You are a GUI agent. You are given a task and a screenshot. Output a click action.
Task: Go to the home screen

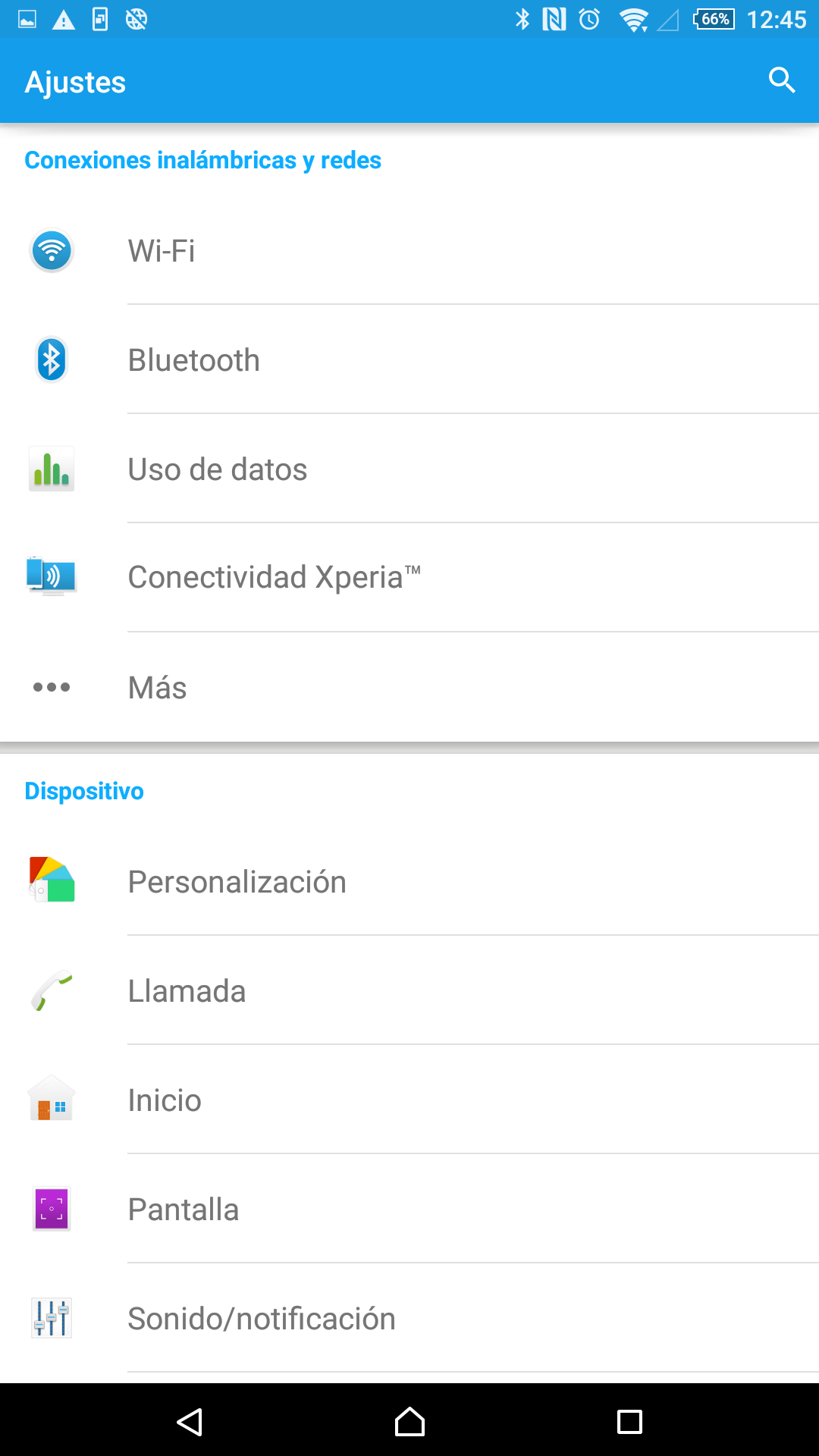coord(409,1422)
